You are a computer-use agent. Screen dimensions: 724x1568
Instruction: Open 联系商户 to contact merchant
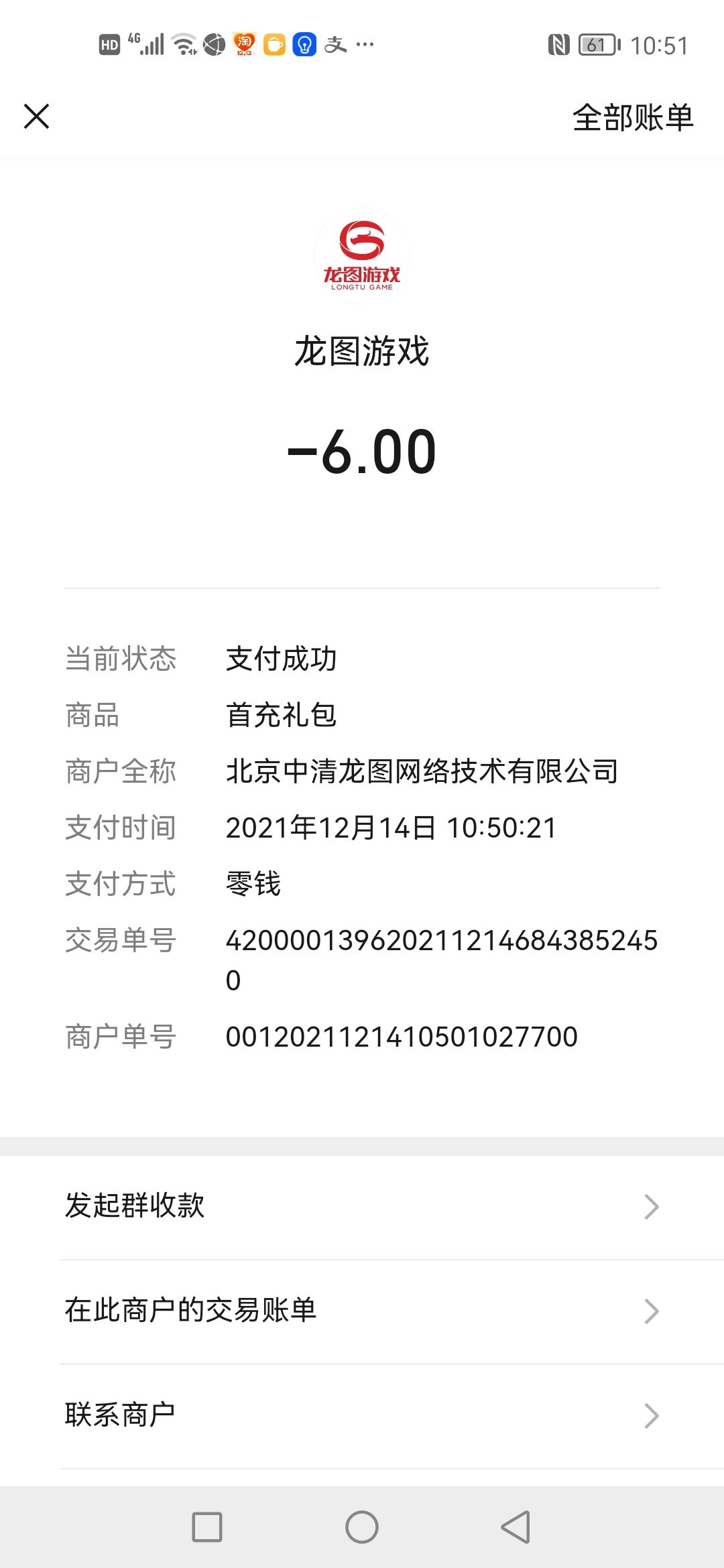coord(362,1415)
